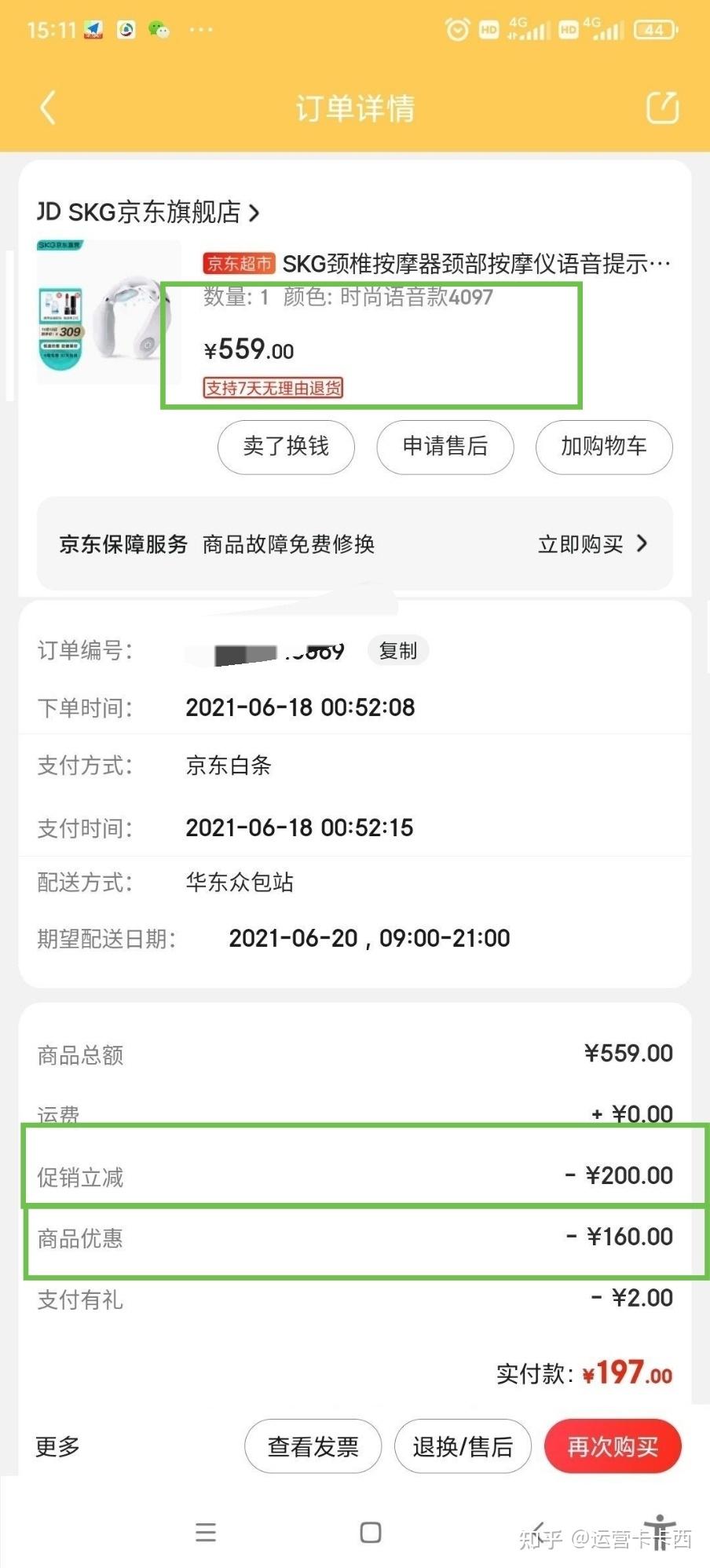Select 申请售后 for this item

pyautogui.click(x=445, y=447)
